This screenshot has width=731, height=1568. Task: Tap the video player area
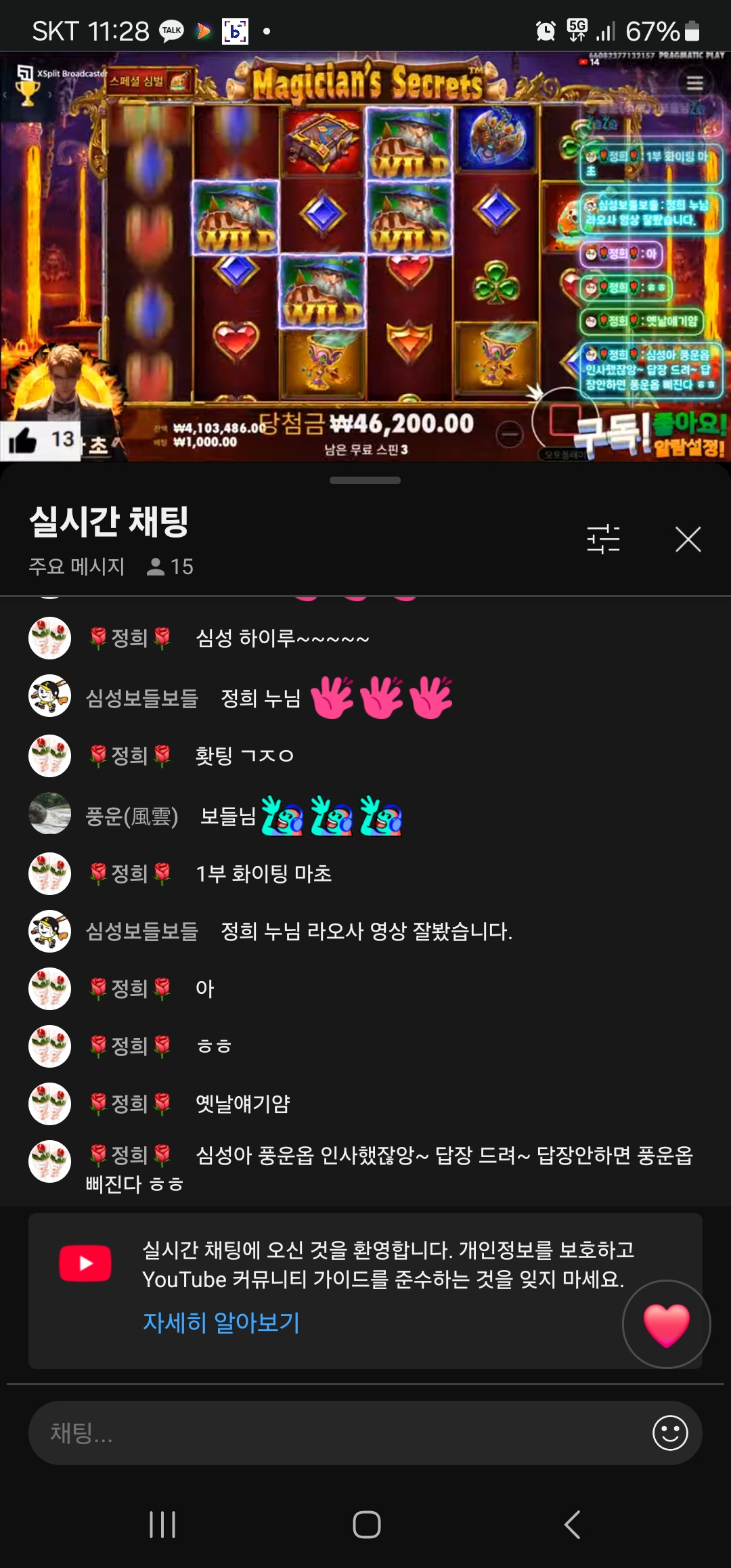click(x=365, y=257)
